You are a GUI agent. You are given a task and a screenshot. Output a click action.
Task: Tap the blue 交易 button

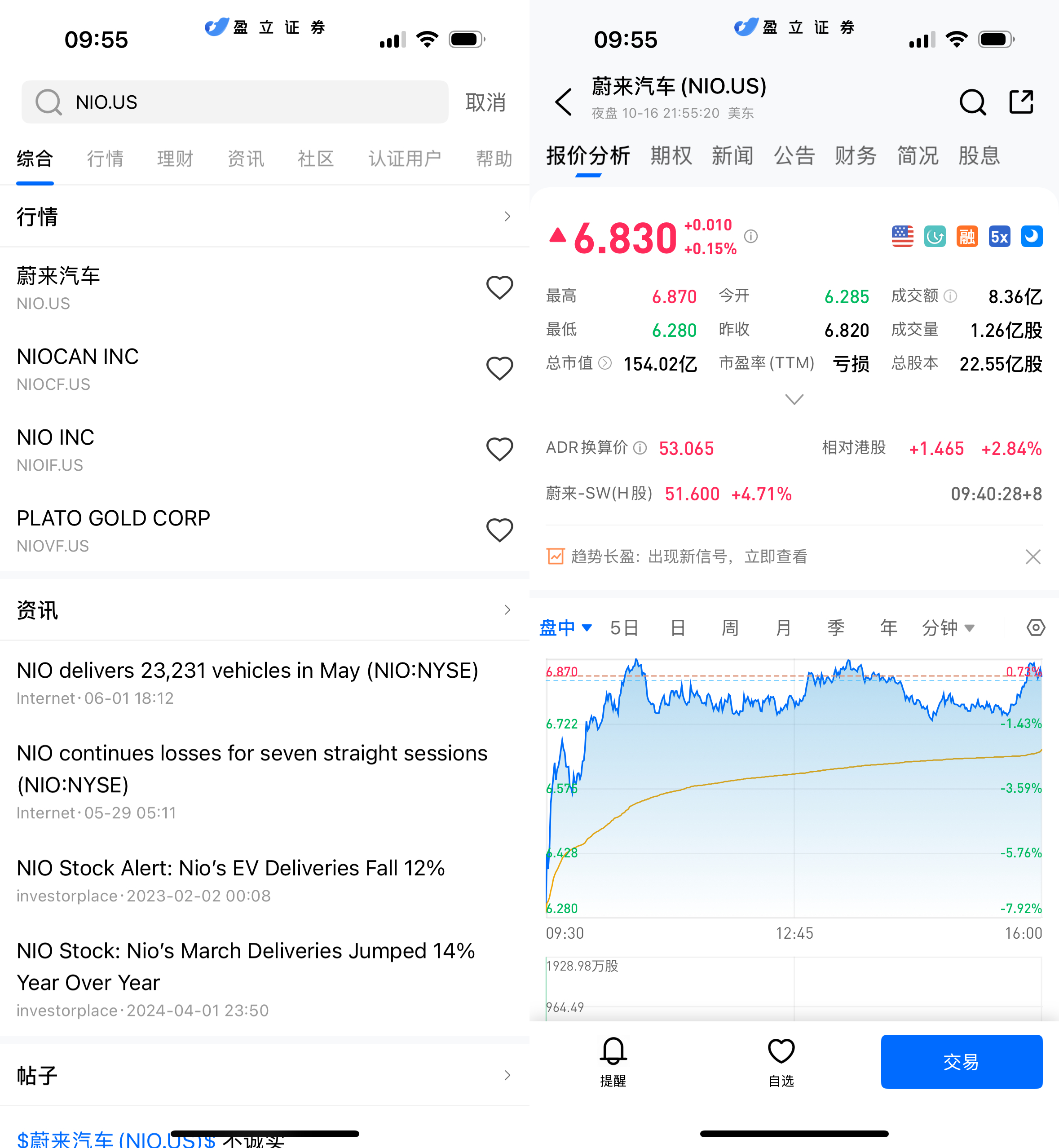(961, 1061)
